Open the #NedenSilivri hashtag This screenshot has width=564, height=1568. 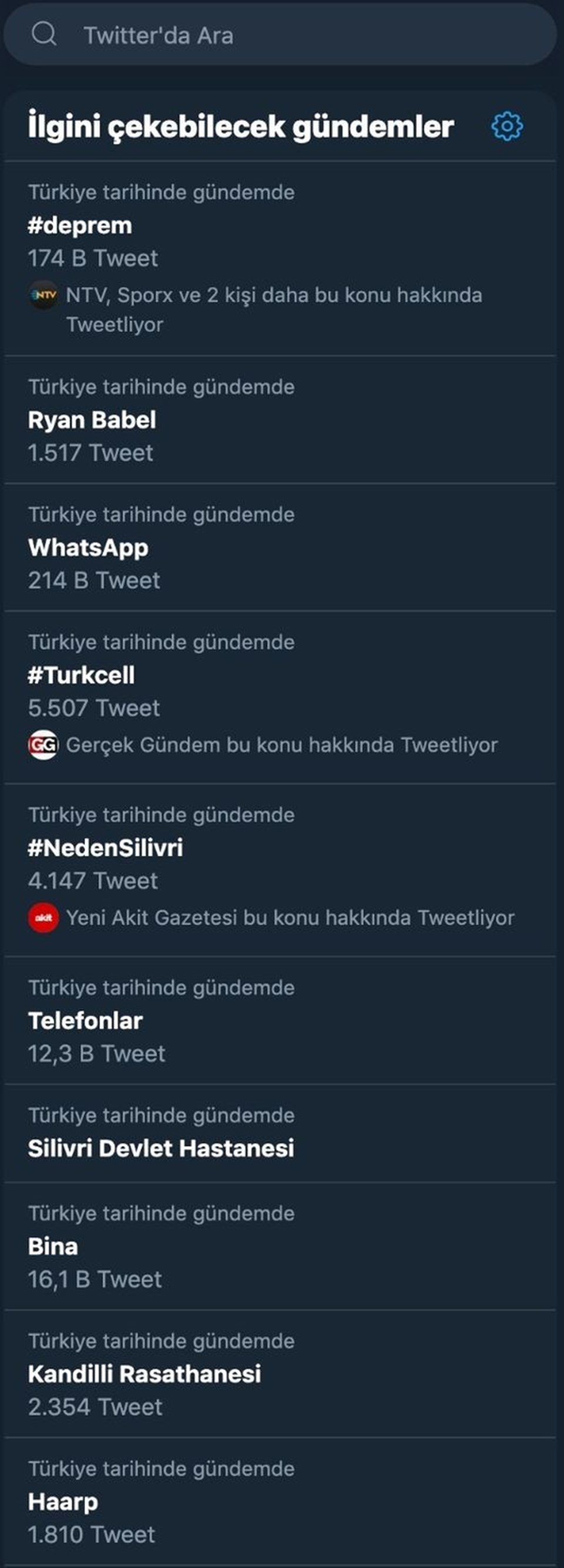106,847
